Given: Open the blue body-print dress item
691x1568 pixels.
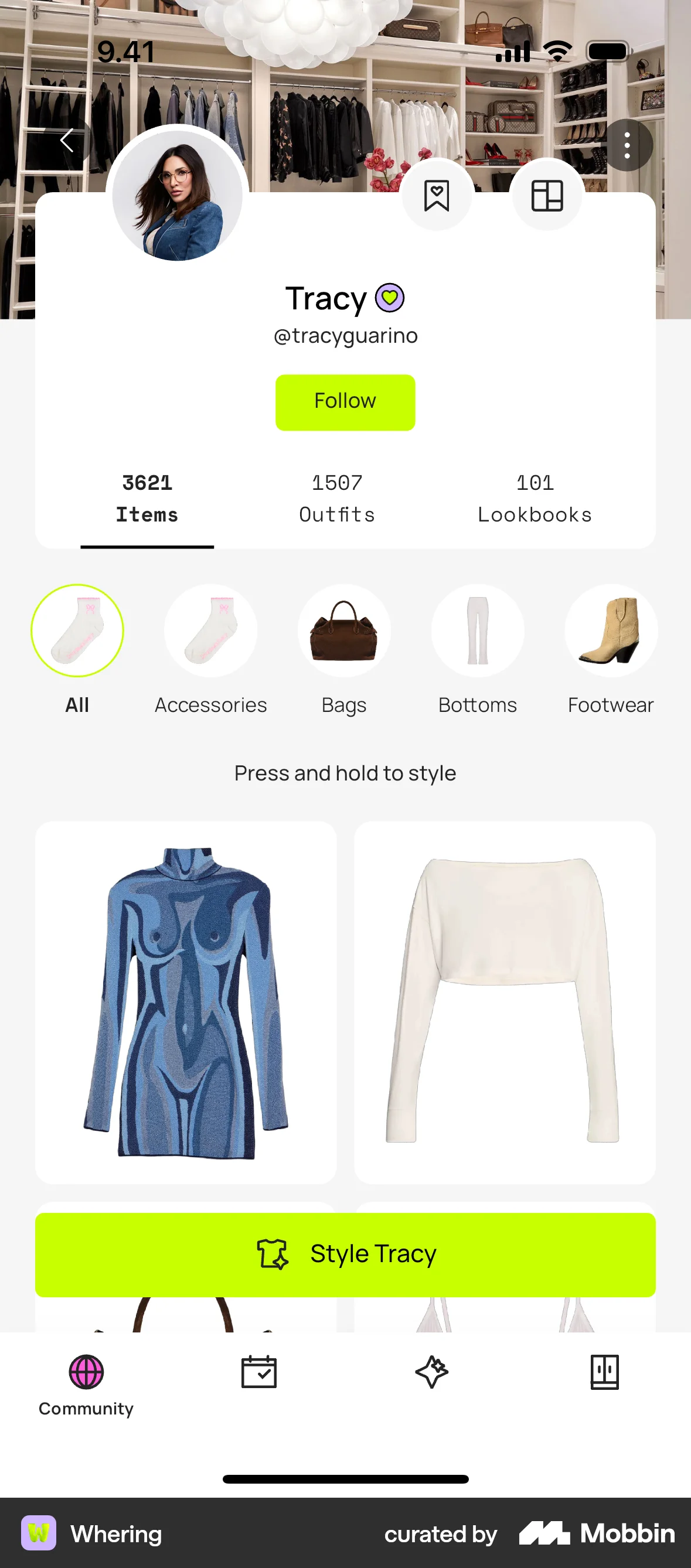Looking at the screenshot, I should point(186,1001).
